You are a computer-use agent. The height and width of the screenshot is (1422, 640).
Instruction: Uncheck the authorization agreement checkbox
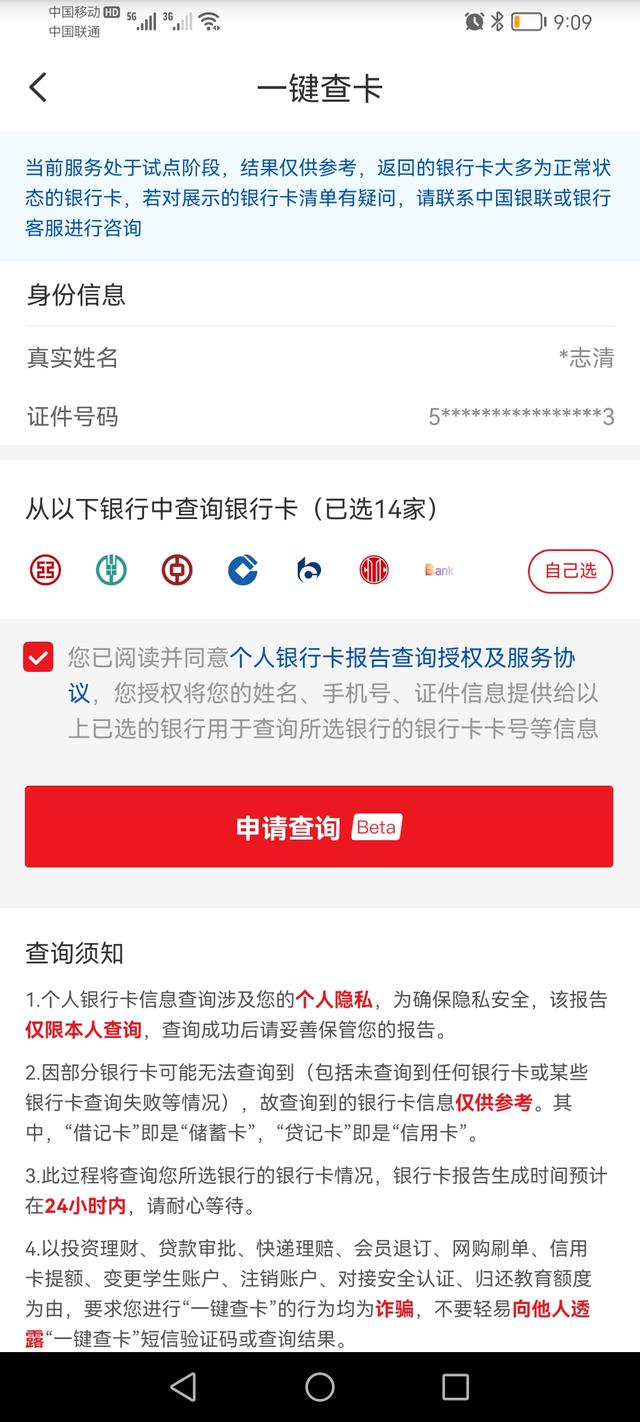[x=39, y=658]
